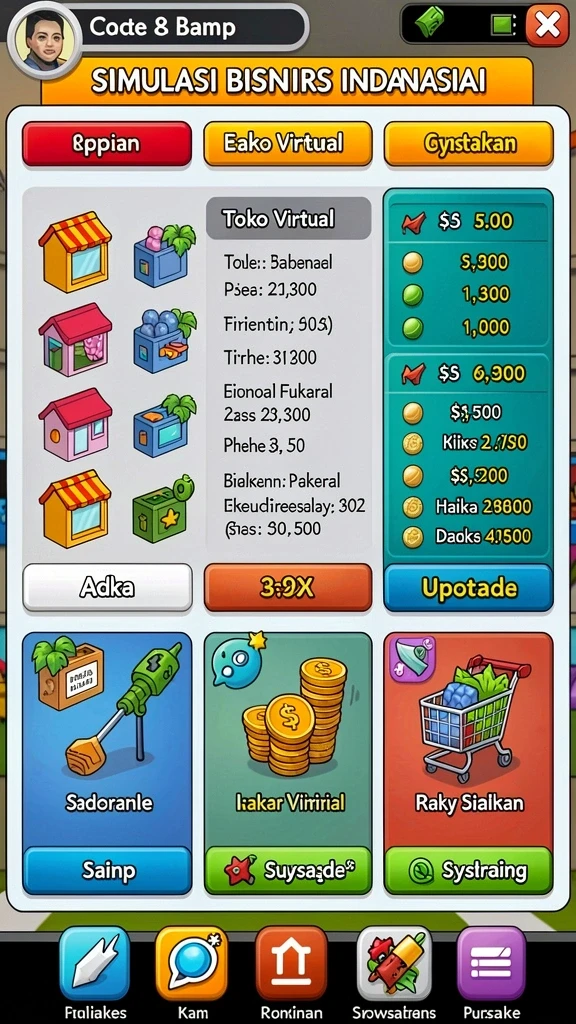The height and width of the screenshot is (1024, 576).
Task: Switch to the Pursake tab
Action: pos(491,964)
